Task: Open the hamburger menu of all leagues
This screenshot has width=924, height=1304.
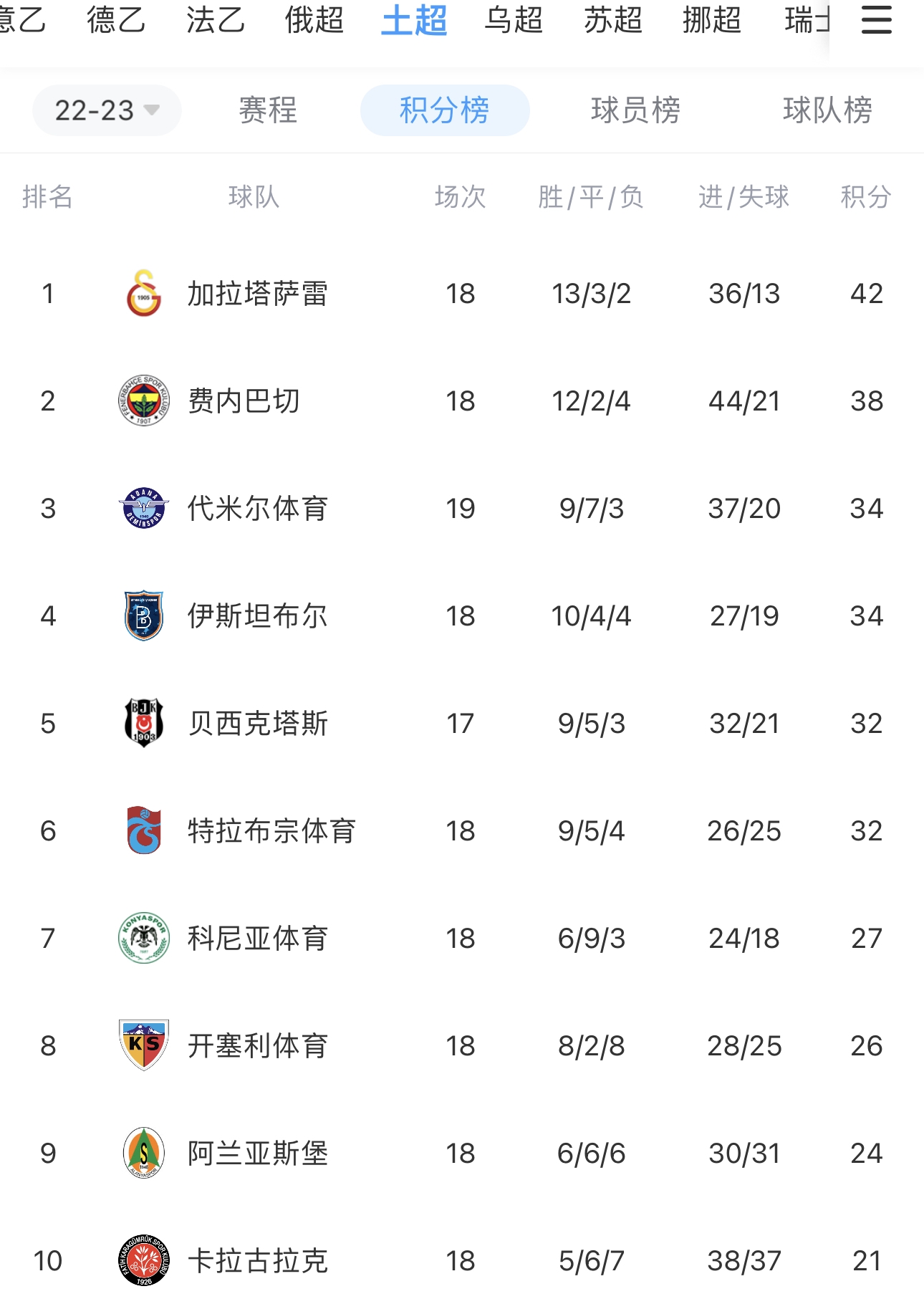Action: [x=876, y=20]
